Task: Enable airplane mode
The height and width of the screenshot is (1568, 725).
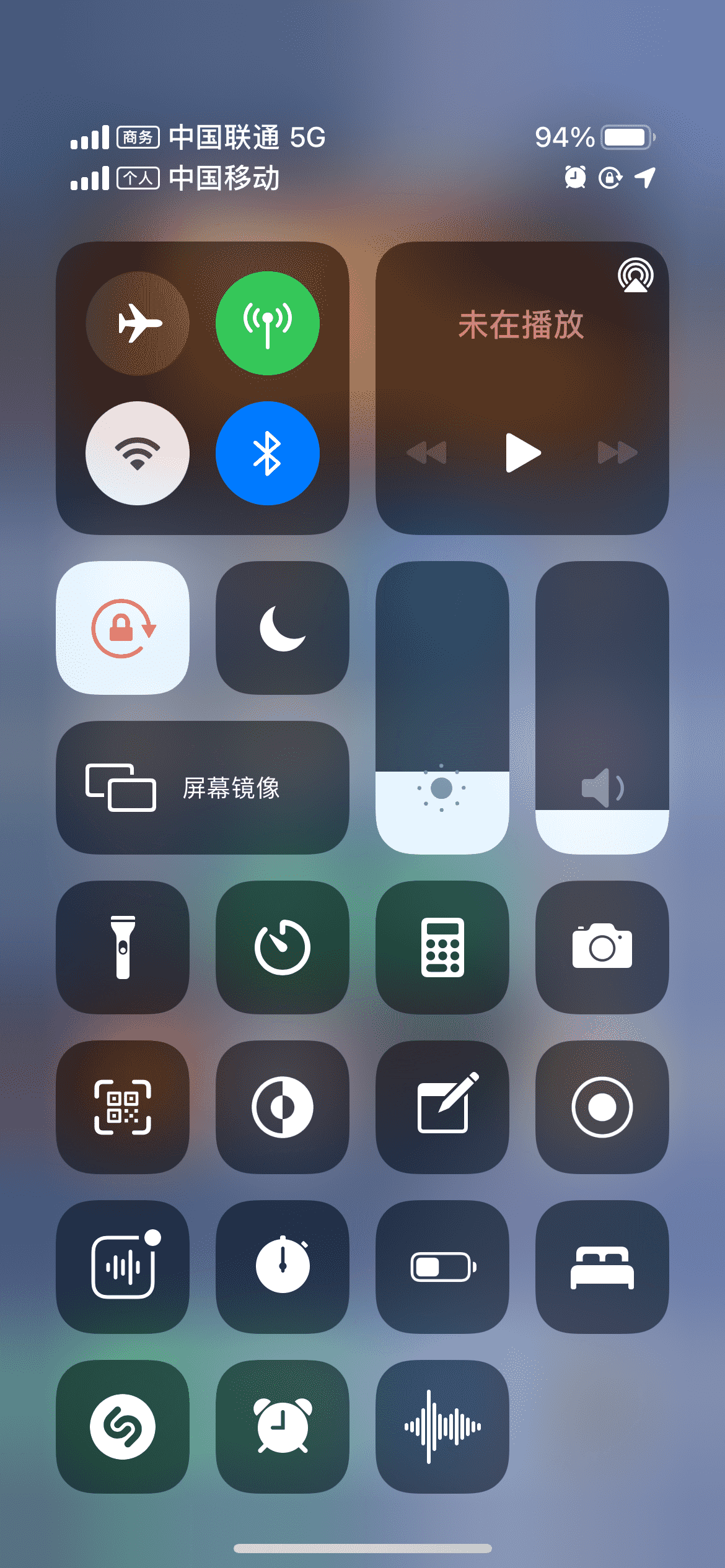Action: (x=138, y=323)
